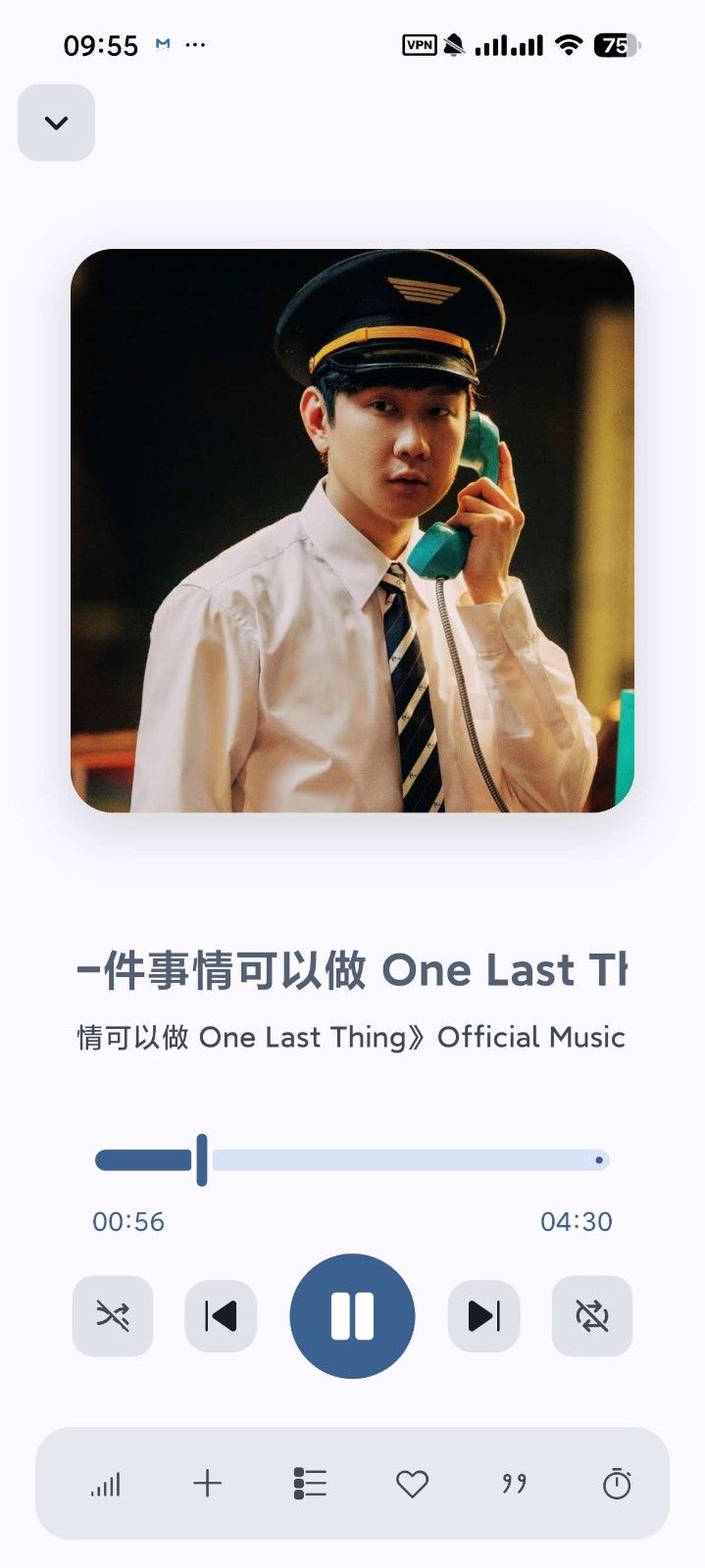Skip to the next track
Screen dimensions: 705x1568
(483, 1316)
